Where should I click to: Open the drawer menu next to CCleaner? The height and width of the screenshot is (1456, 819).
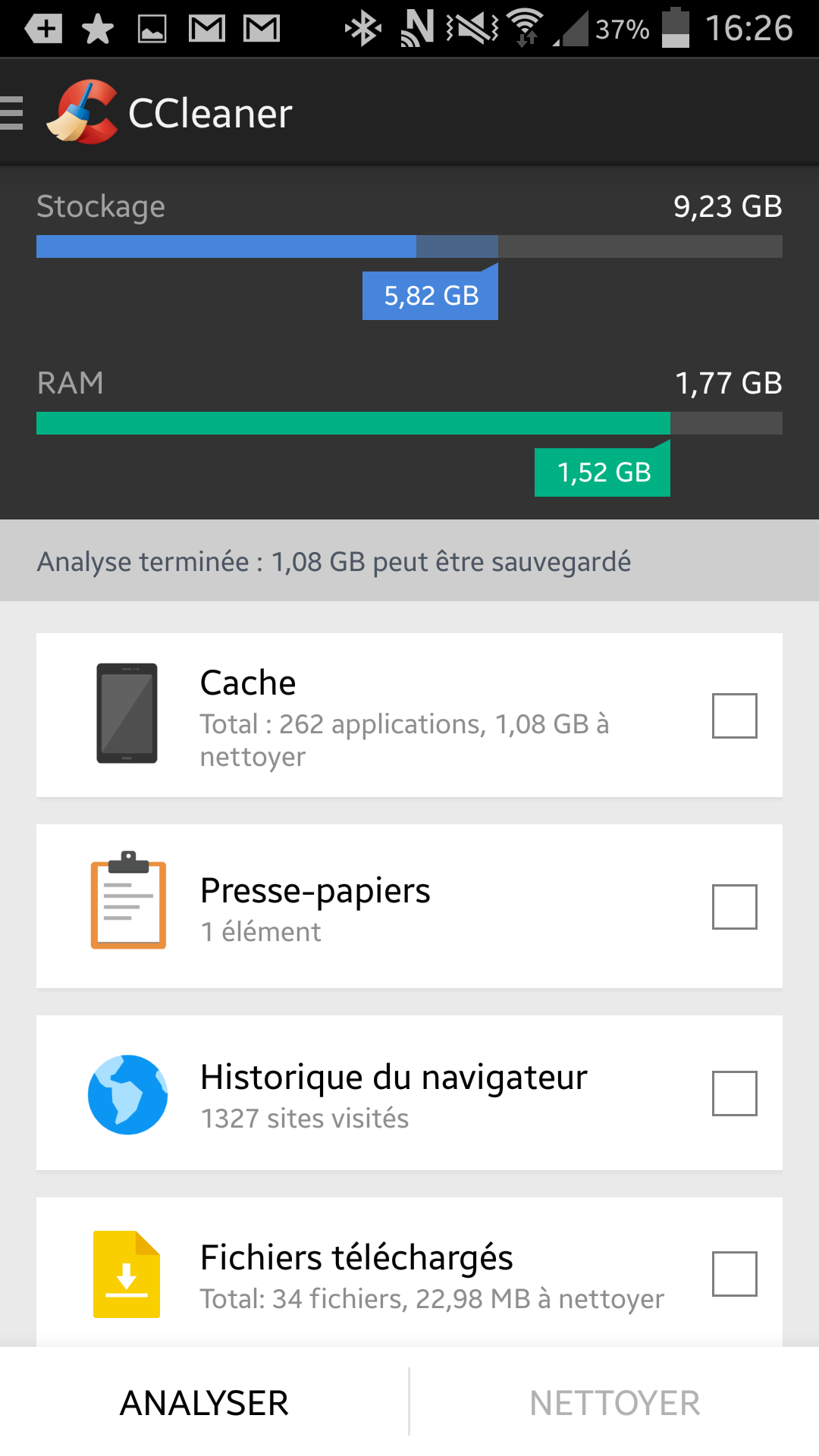coord(12,113)
